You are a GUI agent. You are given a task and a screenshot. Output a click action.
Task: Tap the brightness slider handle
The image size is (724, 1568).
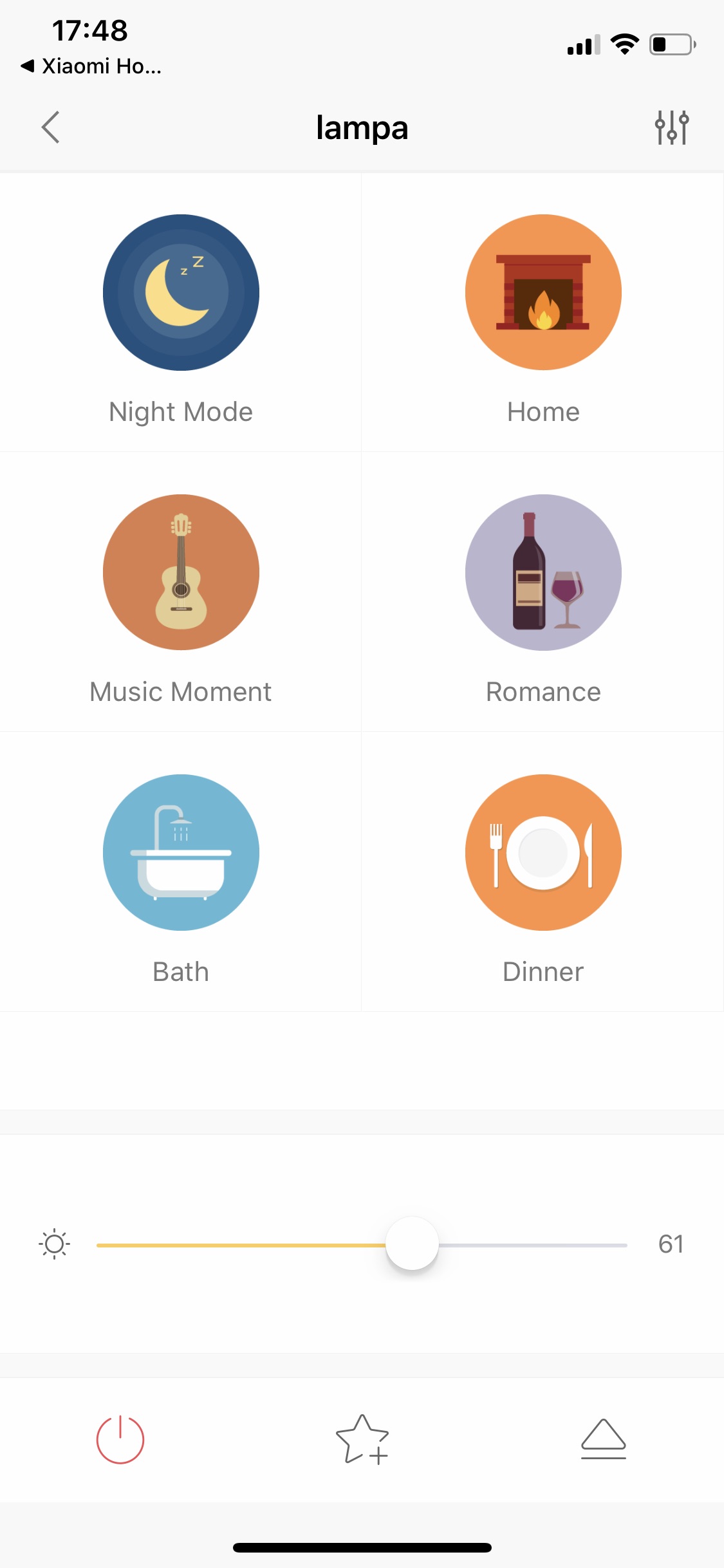412,1244
